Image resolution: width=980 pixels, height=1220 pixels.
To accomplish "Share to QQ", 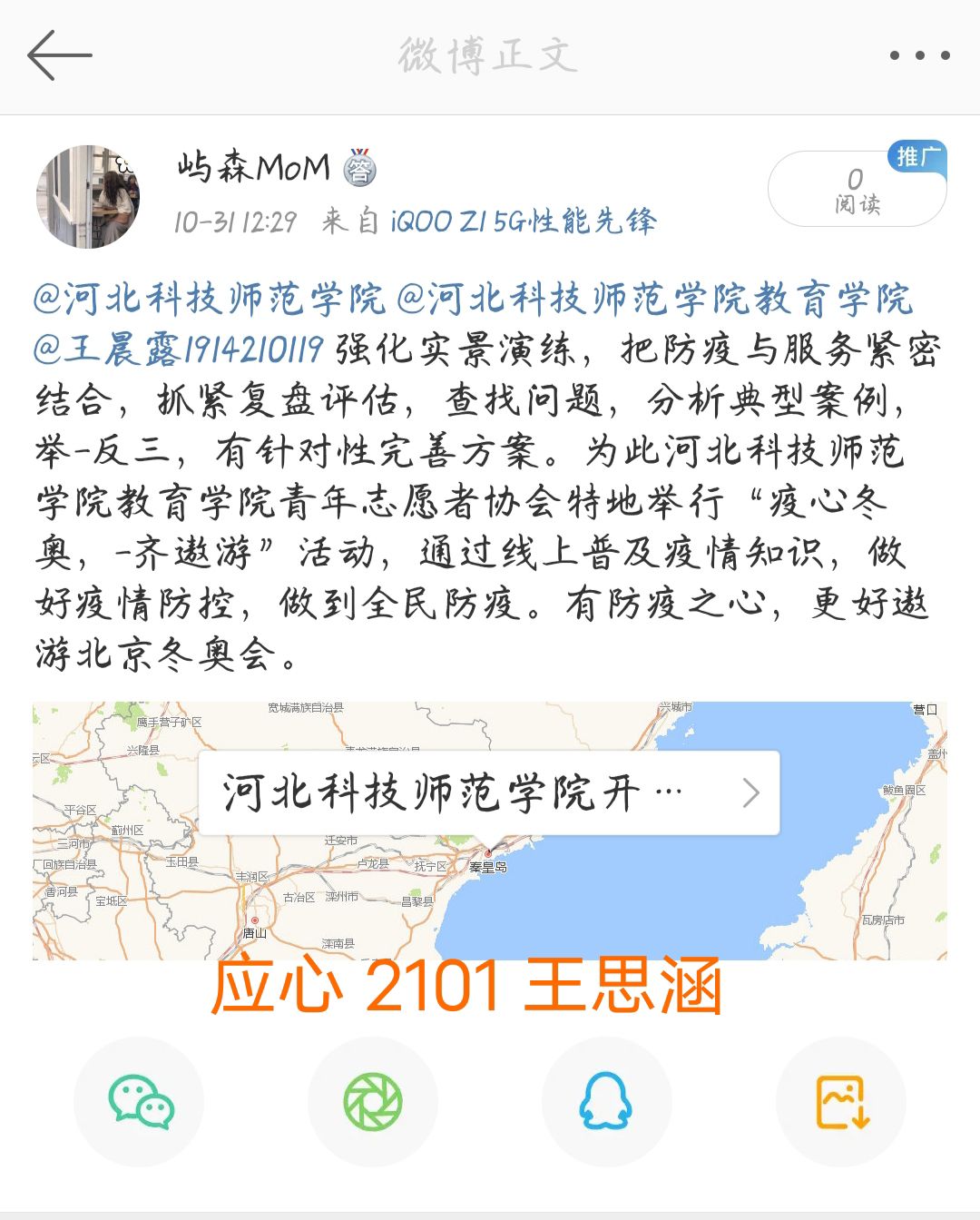I will pyautogui.click(x=606, y=1101).
